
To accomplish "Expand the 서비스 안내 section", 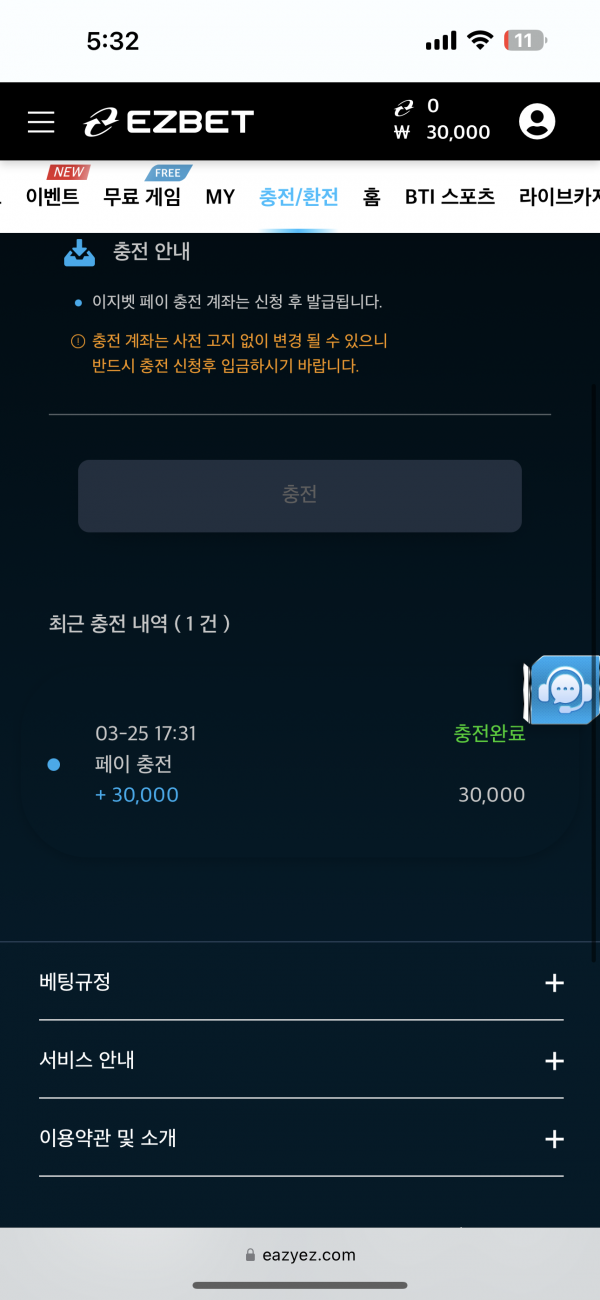I will click(x=300, y=1060).
